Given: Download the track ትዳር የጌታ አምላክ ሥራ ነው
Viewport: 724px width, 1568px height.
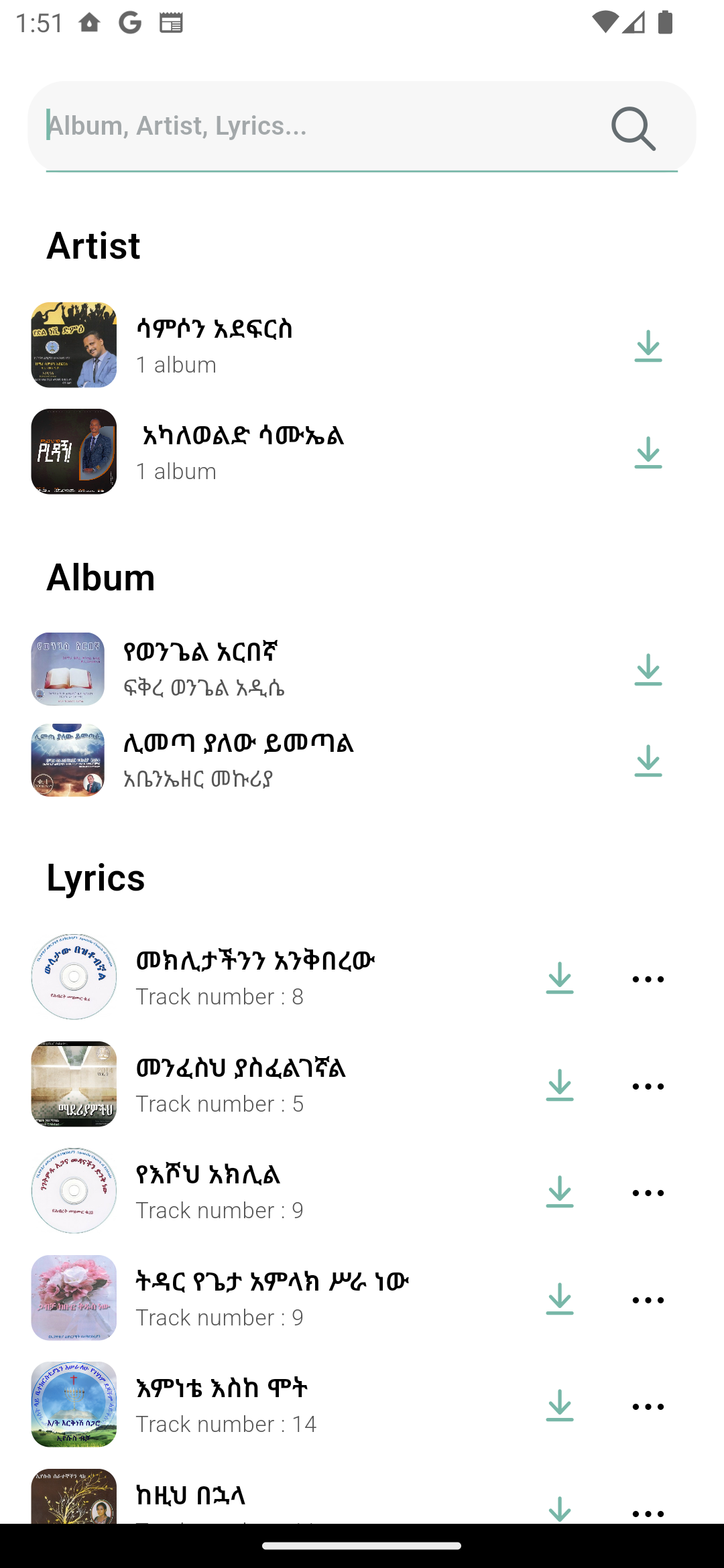Looking at the screenshot, I should (559, 1299).
